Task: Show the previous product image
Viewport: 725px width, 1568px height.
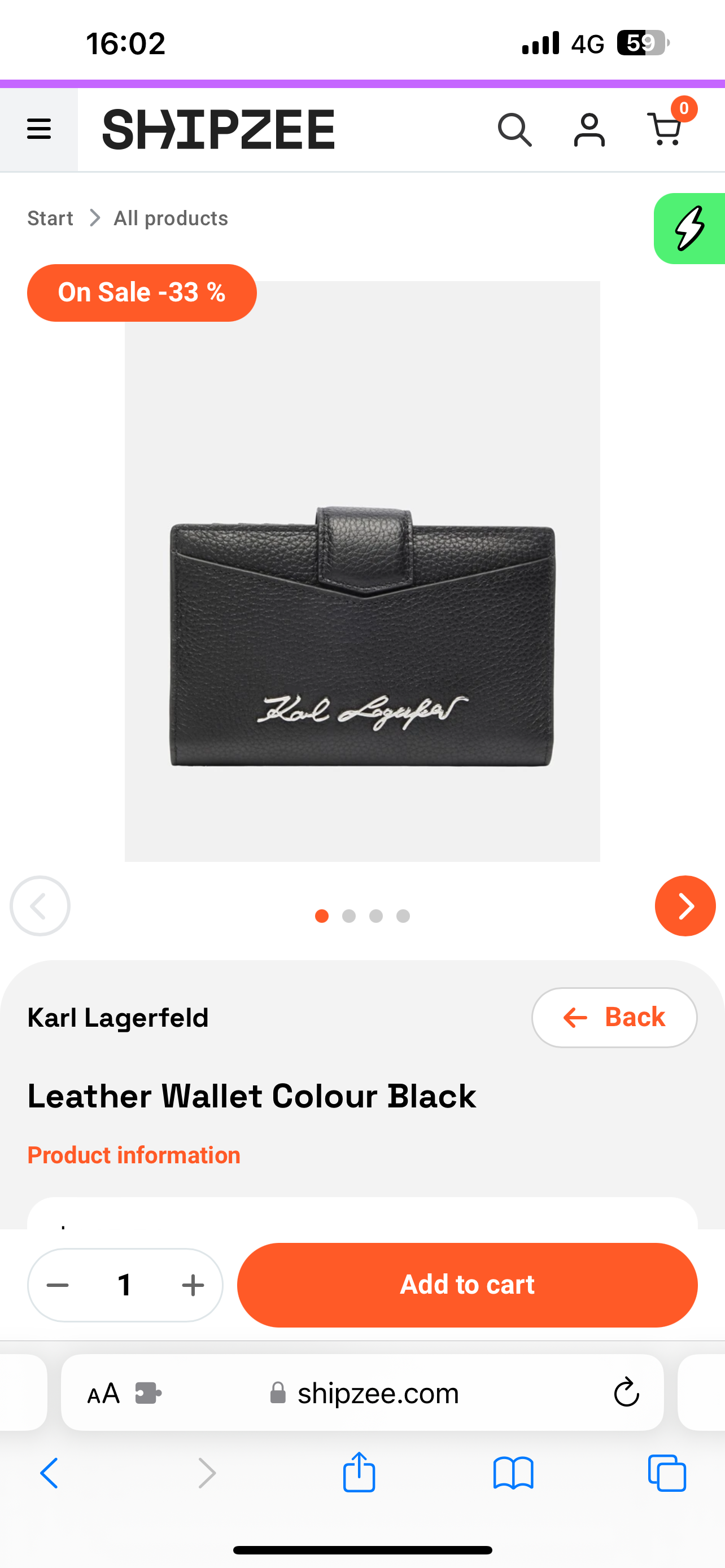Action: (40, 906)
